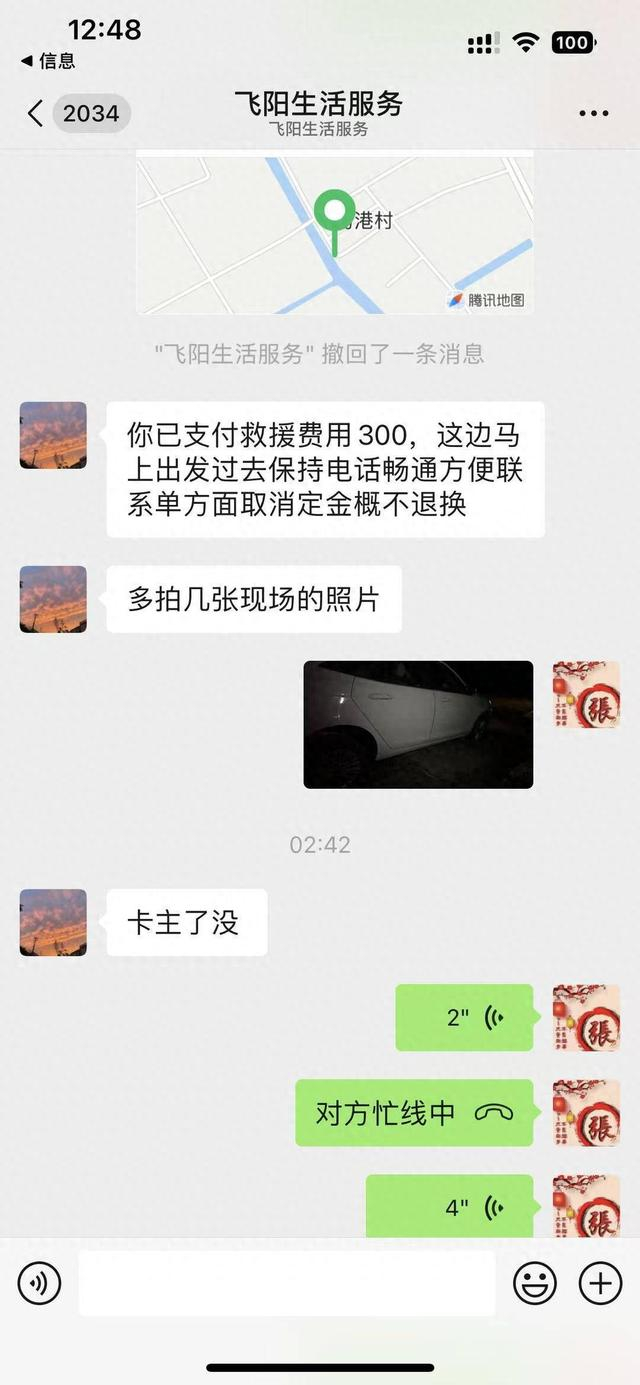Tap the 对方忙线中 call record to redial
Screen dimensions: 640x1385
pyautogui.click(x=414, y=1112)
